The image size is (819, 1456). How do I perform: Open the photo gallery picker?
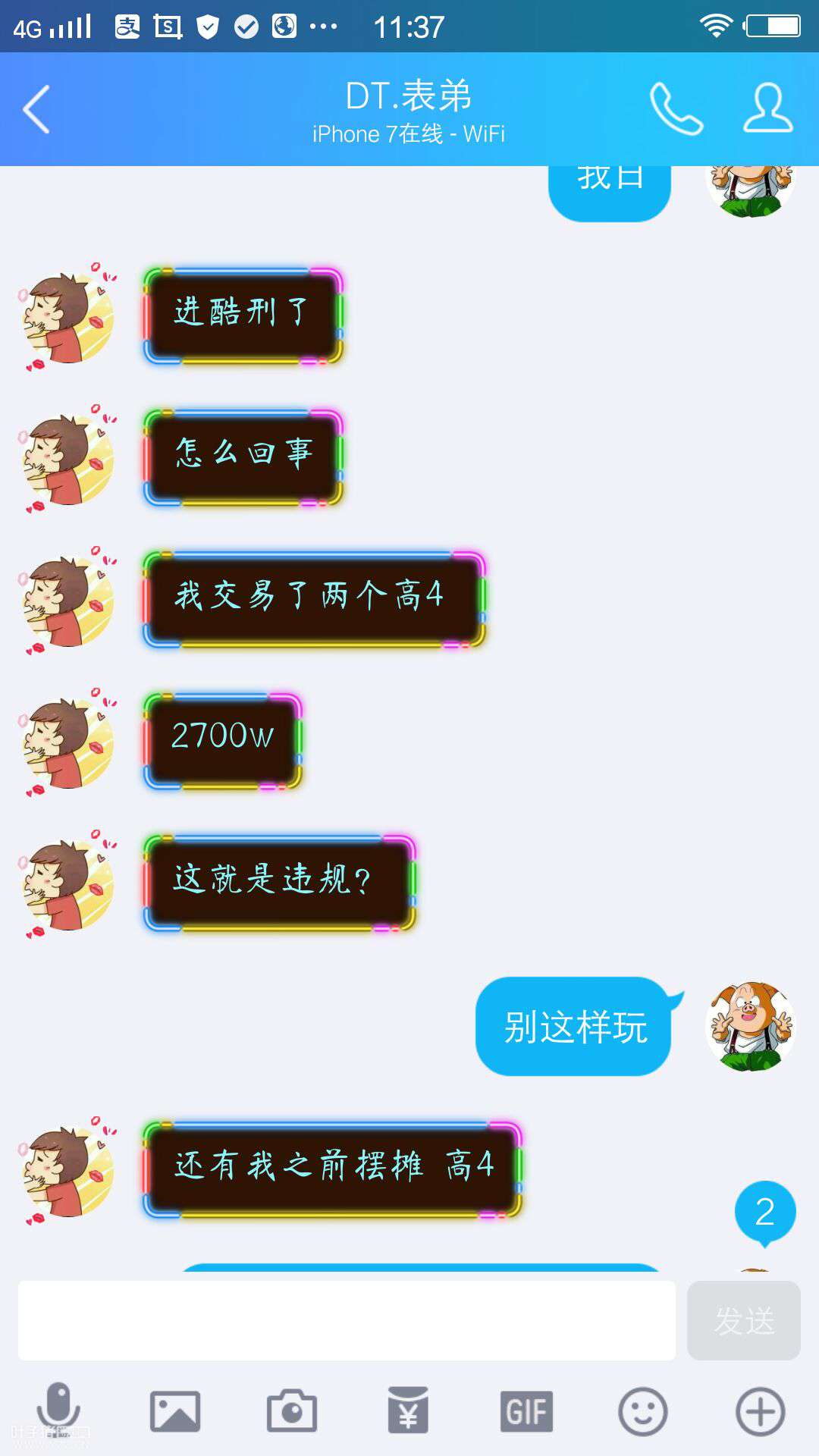(175, 1411)
